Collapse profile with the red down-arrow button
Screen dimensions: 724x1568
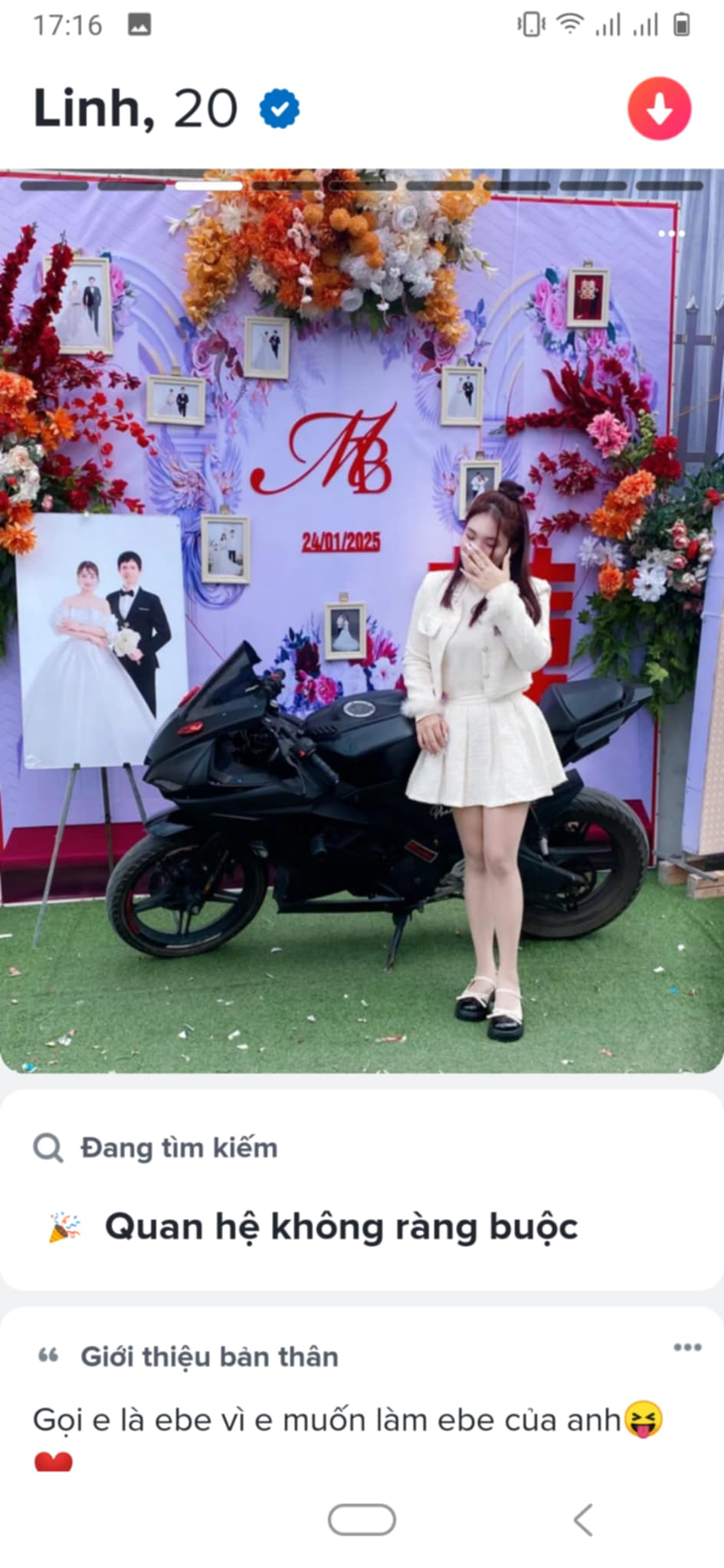click(x=659, y=108)
